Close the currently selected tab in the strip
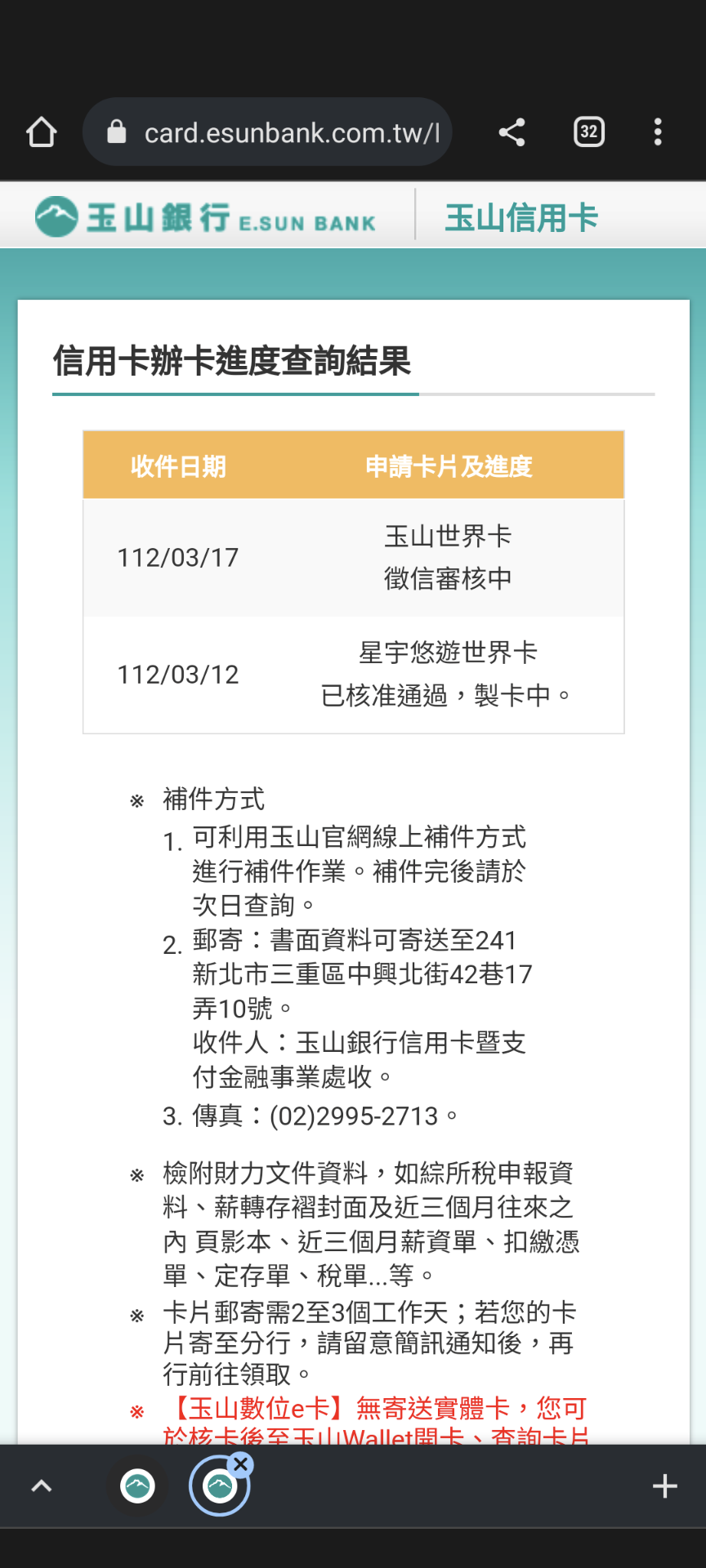 pos(240,1464)
